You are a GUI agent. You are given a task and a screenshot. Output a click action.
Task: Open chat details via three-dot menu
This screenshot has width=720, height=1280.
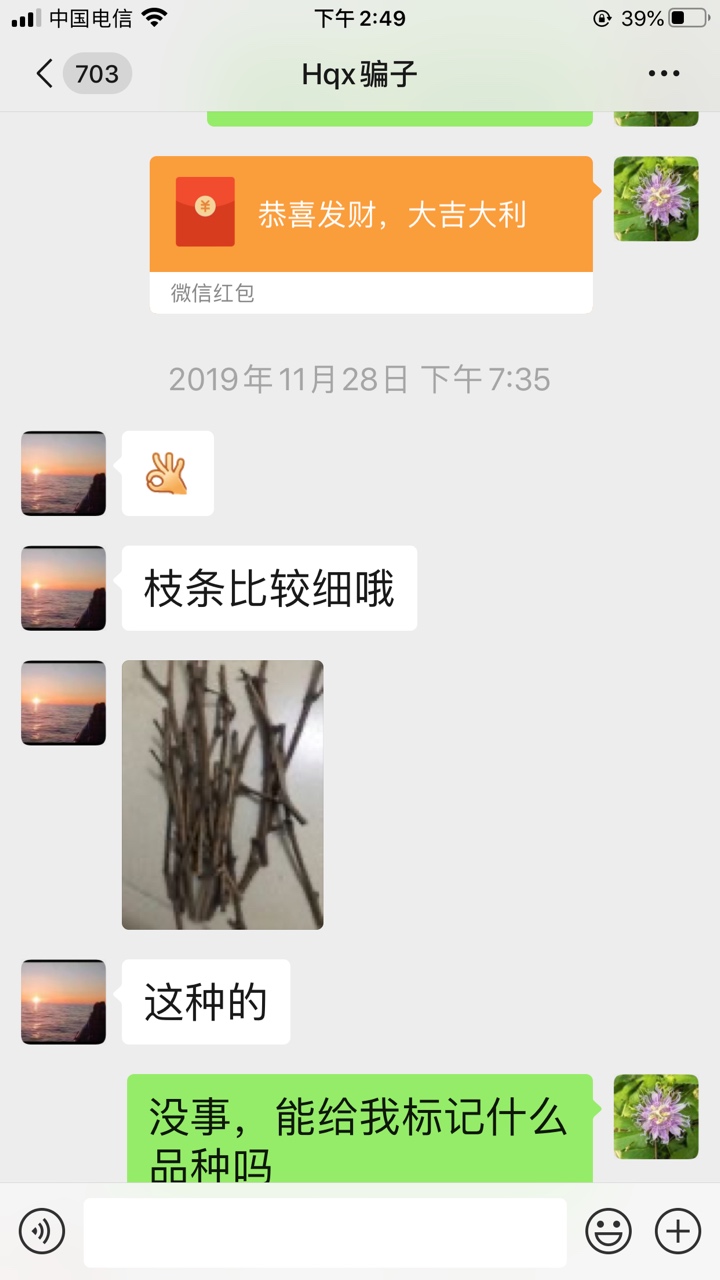click(x=664, y=74)
